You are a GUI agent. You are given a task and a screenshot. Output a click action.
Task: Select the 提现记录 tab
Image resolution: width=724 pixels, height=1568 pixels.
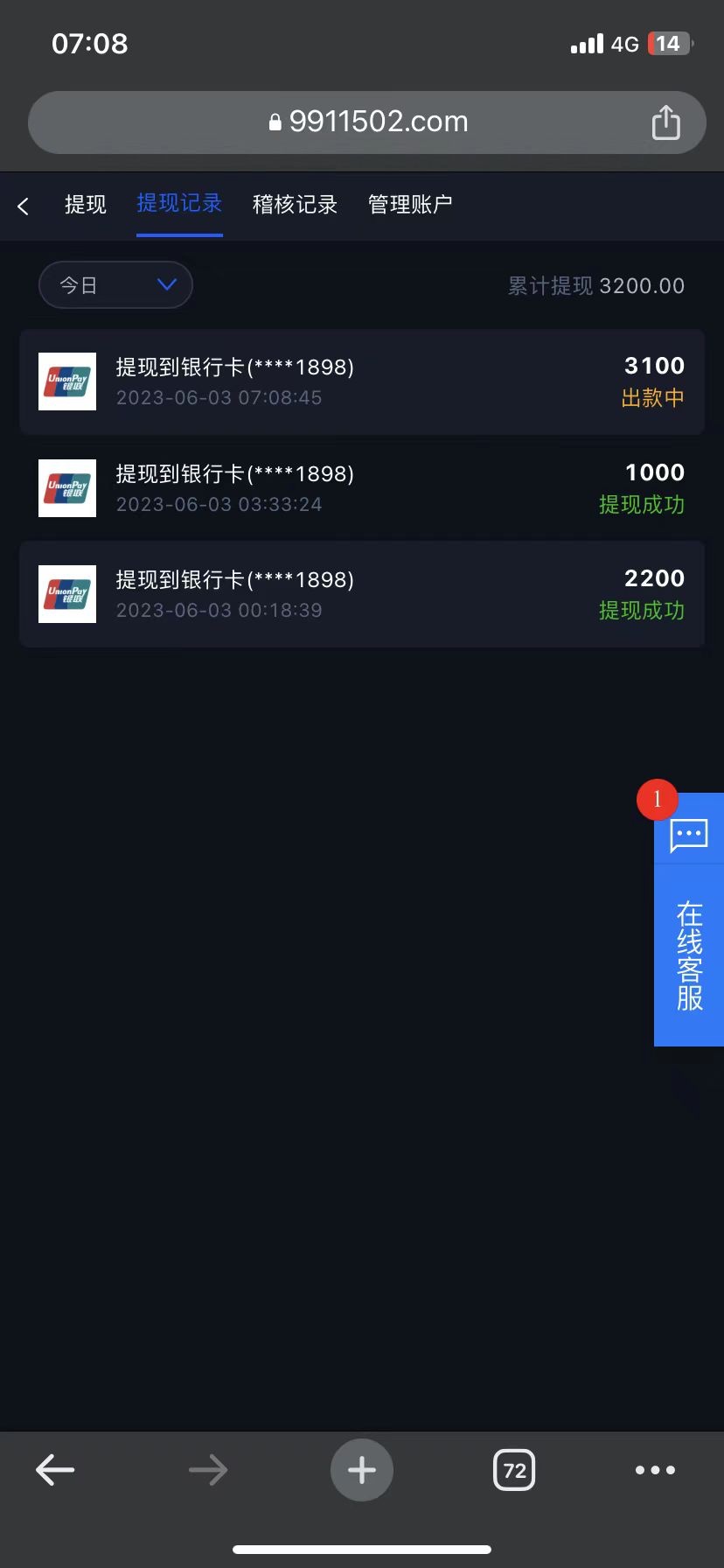pyautogui.click(x=179, y=204)
